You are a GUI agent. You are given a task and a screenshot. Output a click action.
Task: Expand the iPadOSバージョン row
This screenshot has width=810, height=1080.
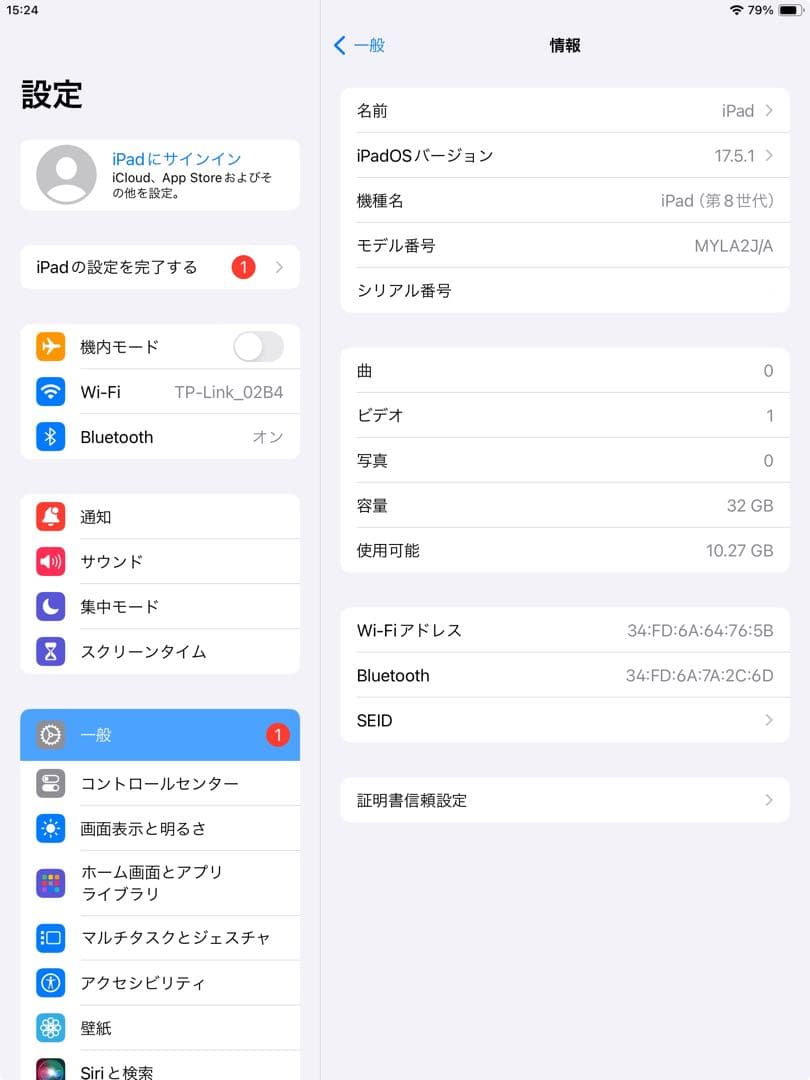coord(564,156)
